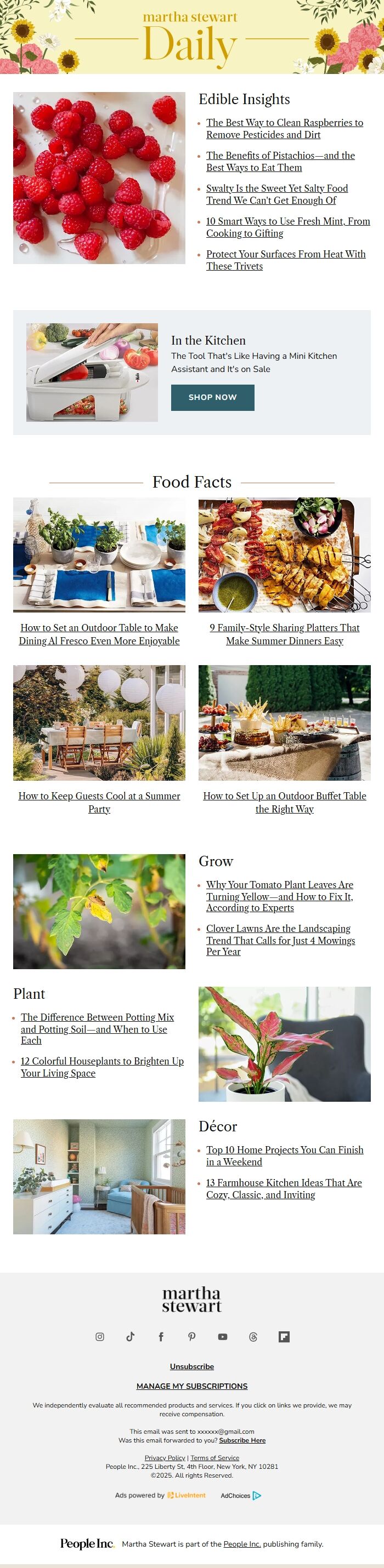This screenshot has height=1568, width=384.
Task: Visit the Pinterest profile icon
Action: [192, 1337]
